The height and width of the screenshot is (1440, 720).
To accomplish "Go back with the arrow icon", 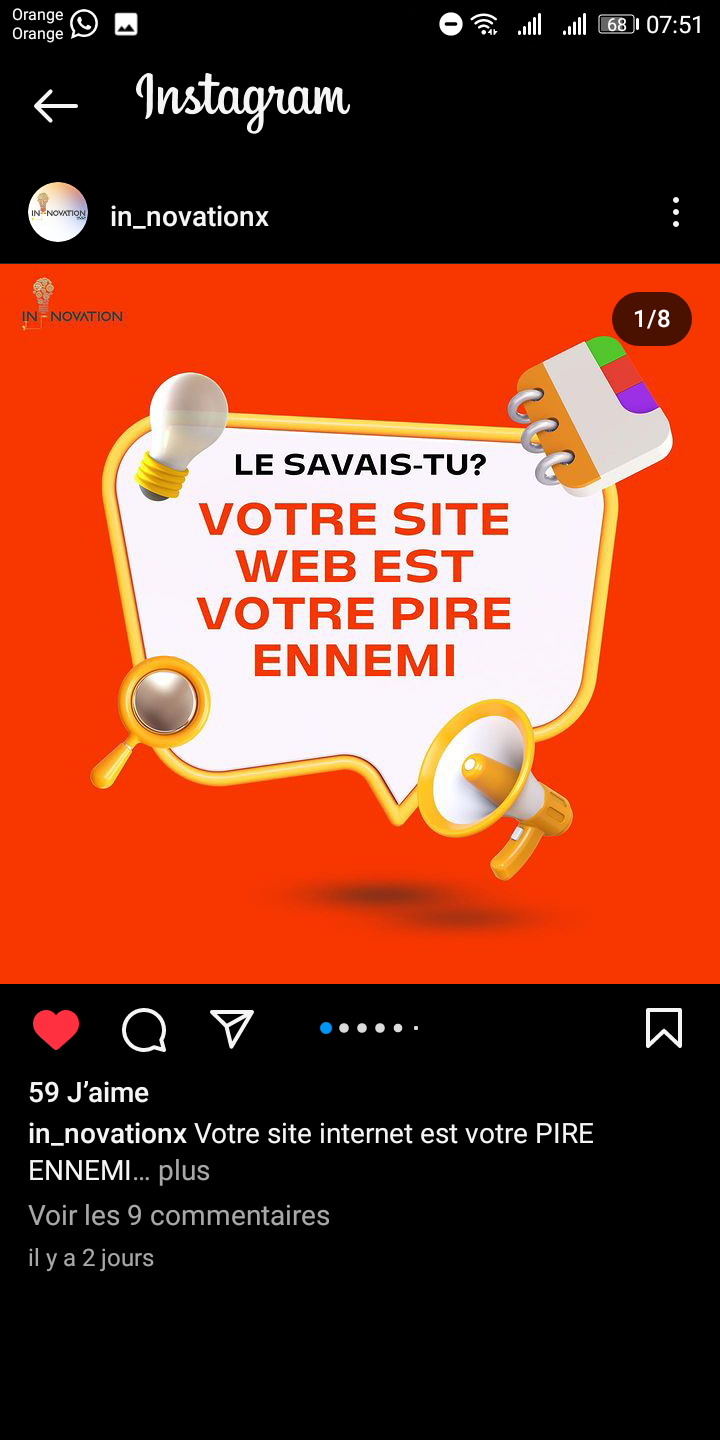I will pos(55,105).
